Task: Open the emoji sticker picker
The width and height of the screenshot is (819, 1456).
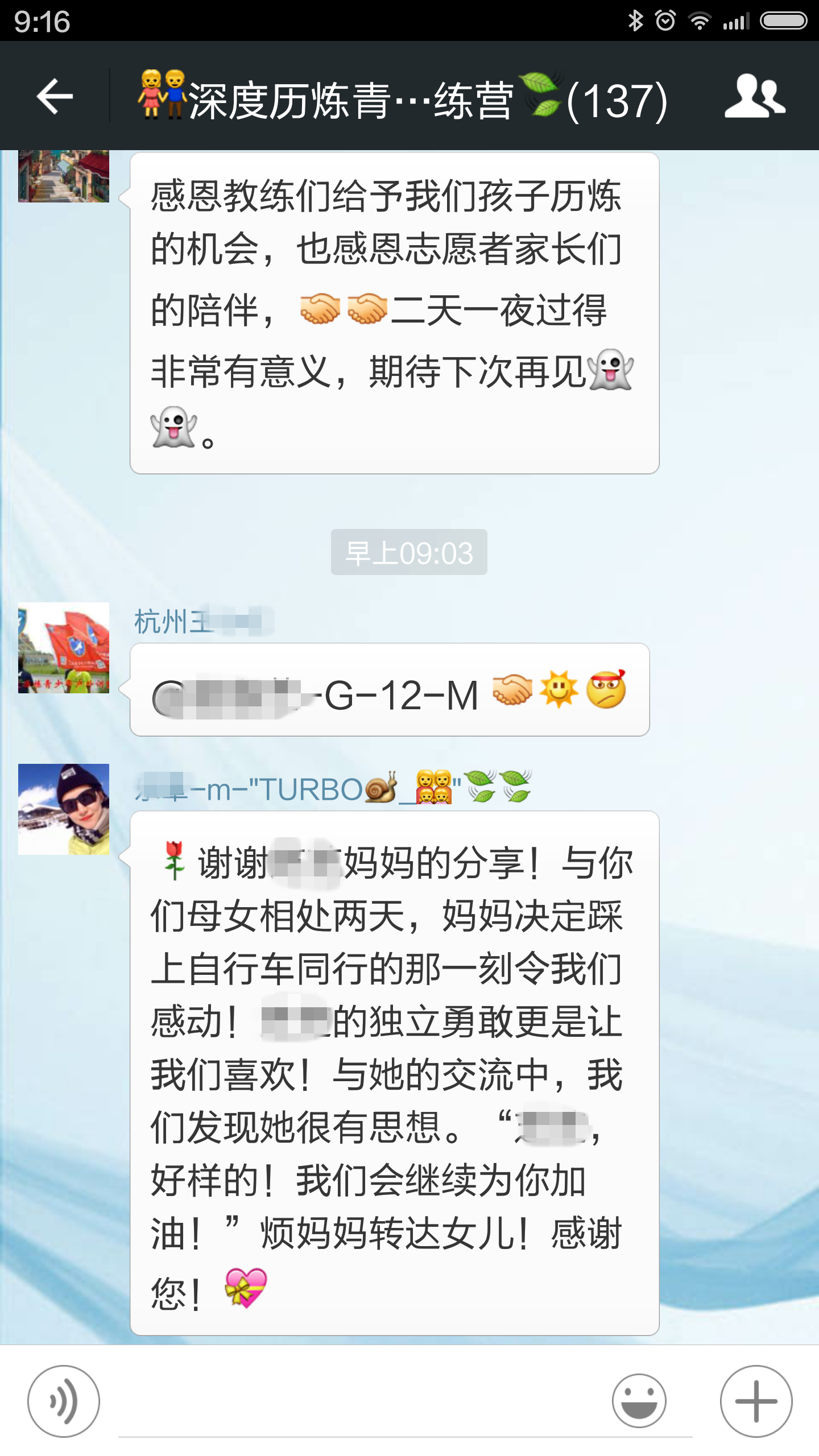Action: point(639,1401)
